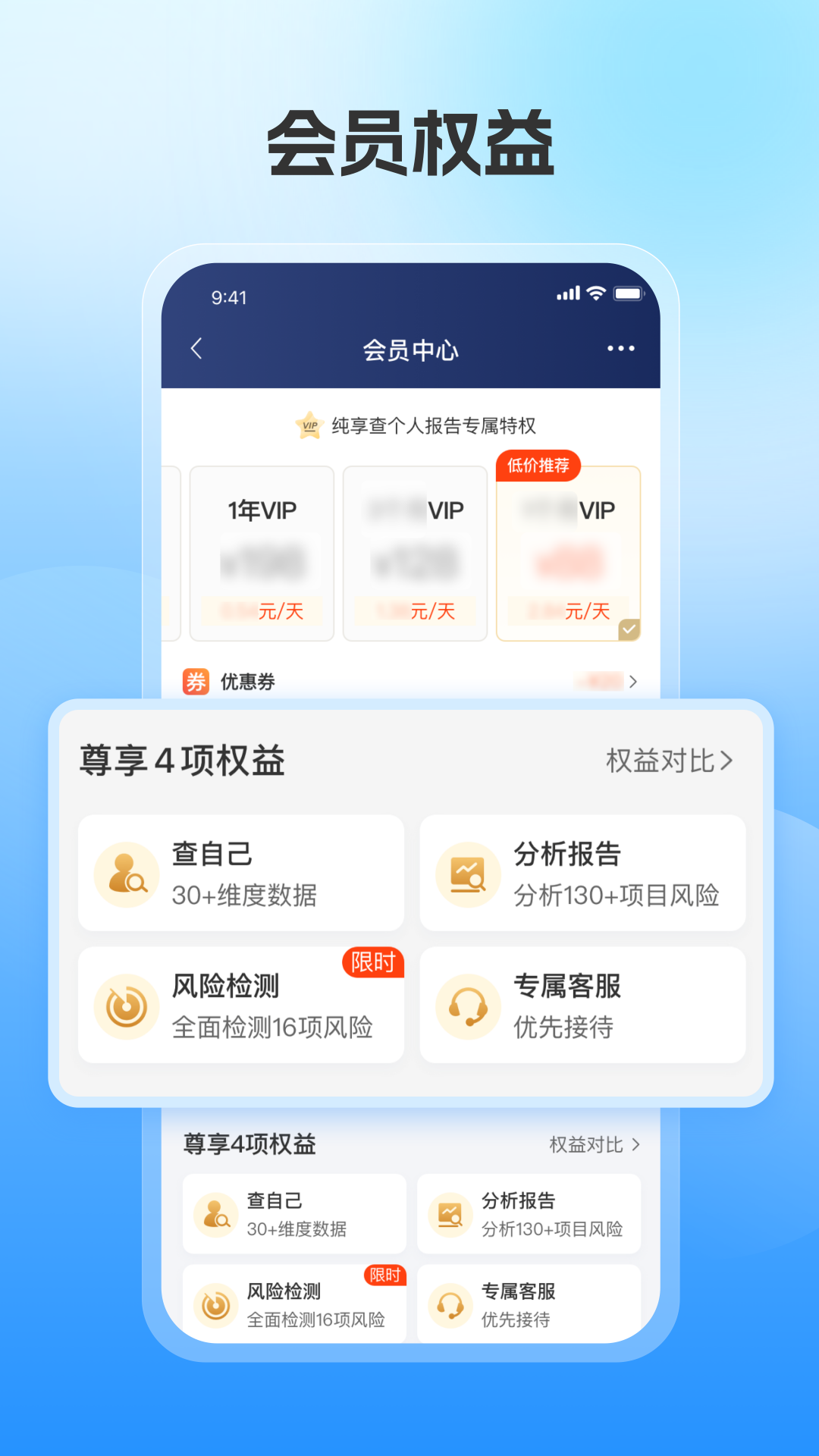Click the VIP star badge above the plans

pyautogui.click(x=309, y=425)
